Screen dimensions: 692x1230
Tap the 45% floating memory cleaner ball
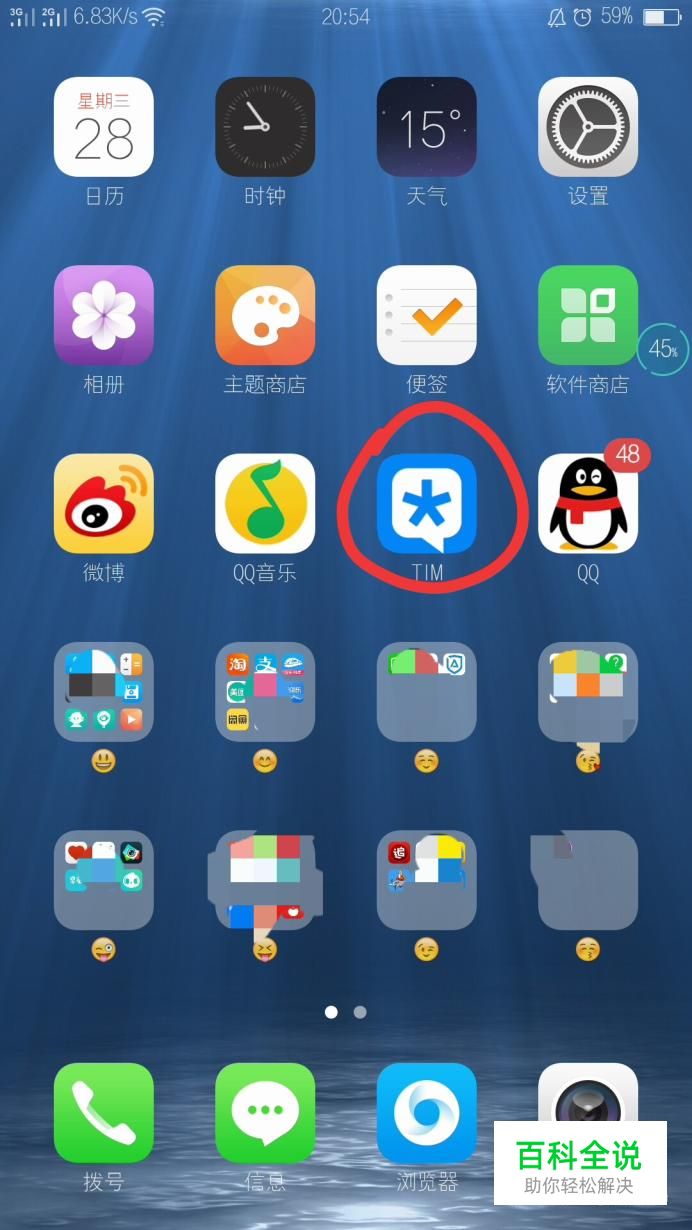[x=662, y=349]
